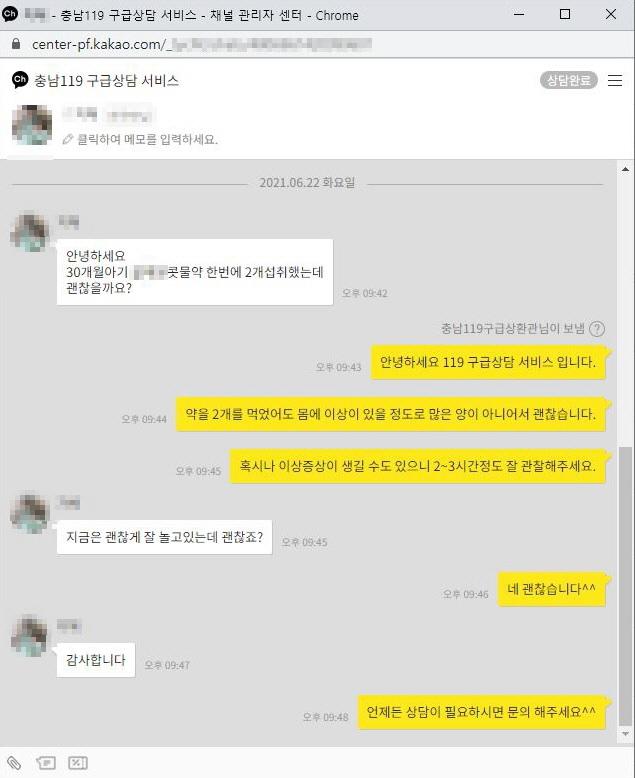Open the coupon icon in the bottom toolbar

point(77,763)
